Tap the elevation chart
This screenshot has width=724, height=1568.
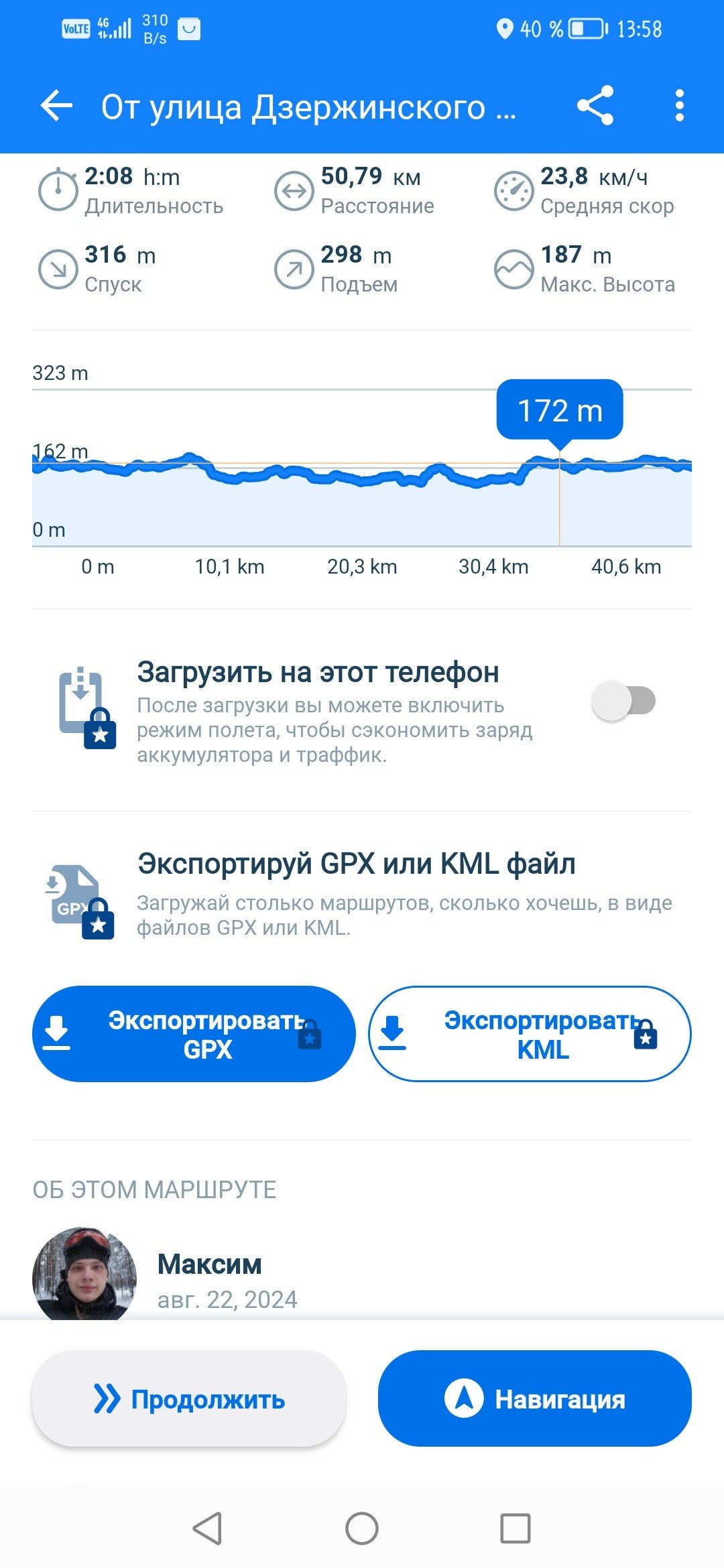pos(362,468)
